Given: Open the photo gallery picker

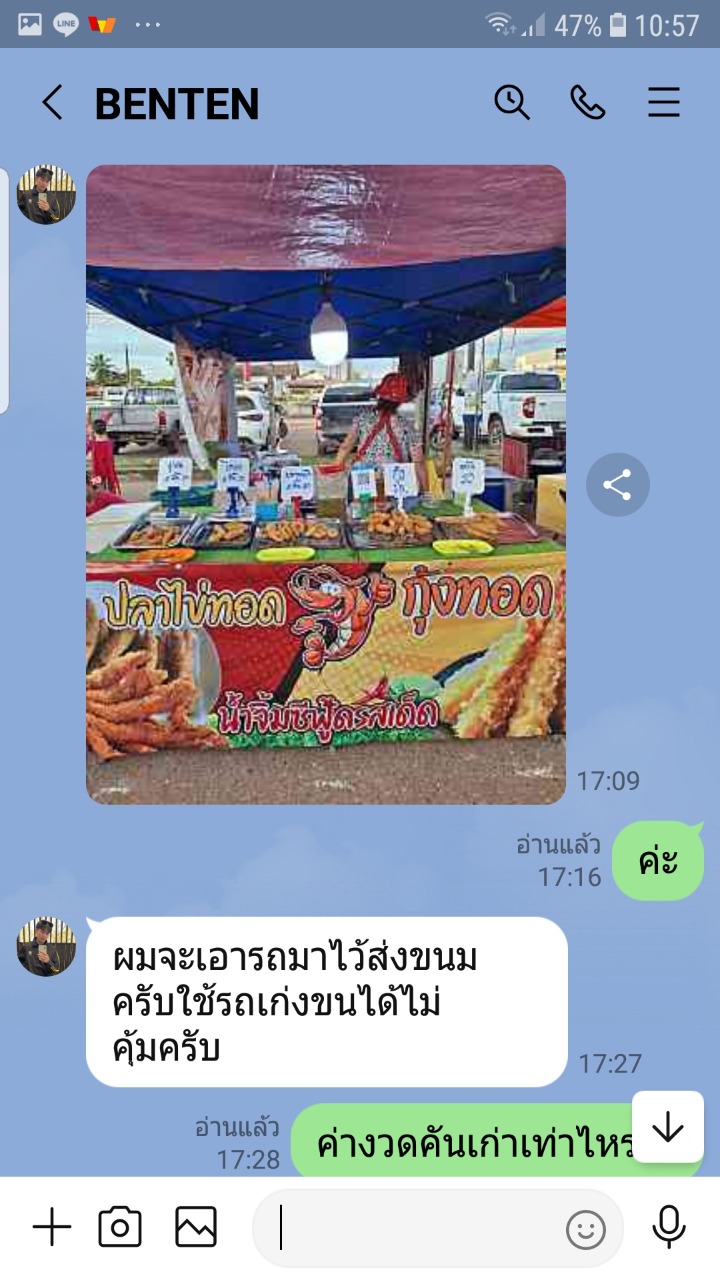Looking at the screenshot, I should tap(196, 1227).
